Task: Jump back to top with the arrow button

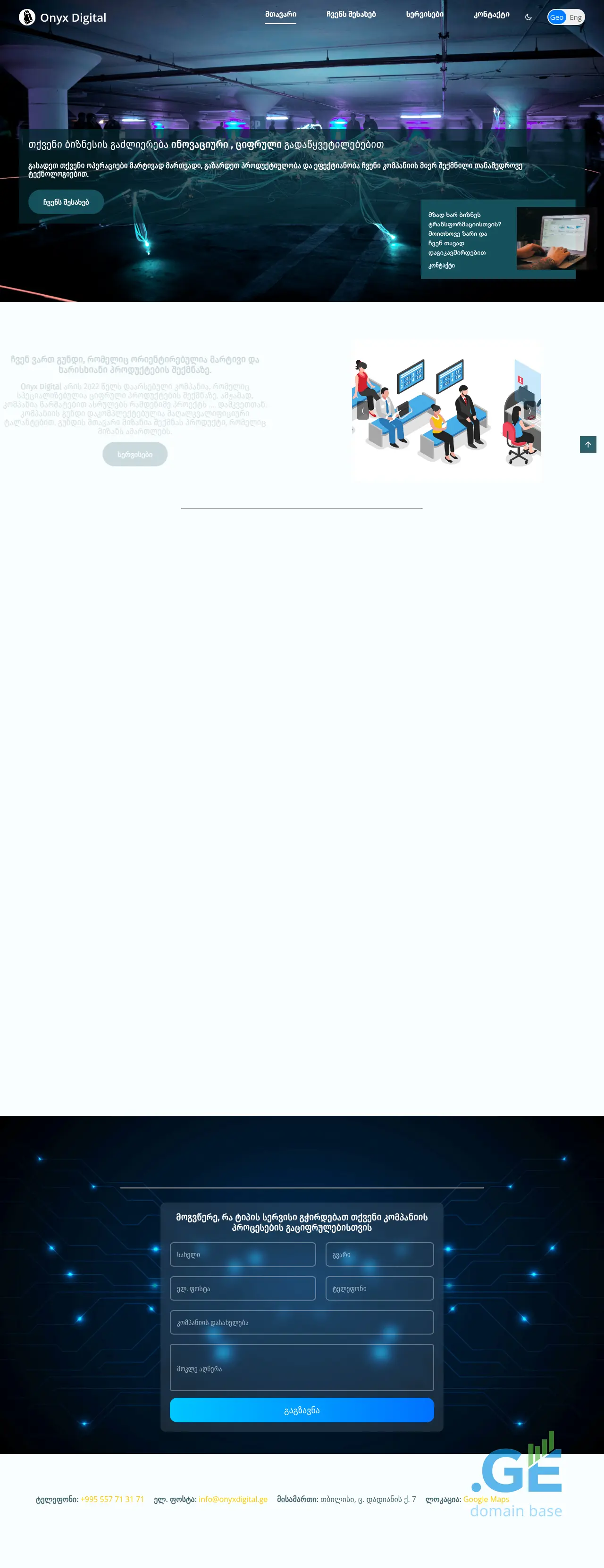Action: coord(587,444)
